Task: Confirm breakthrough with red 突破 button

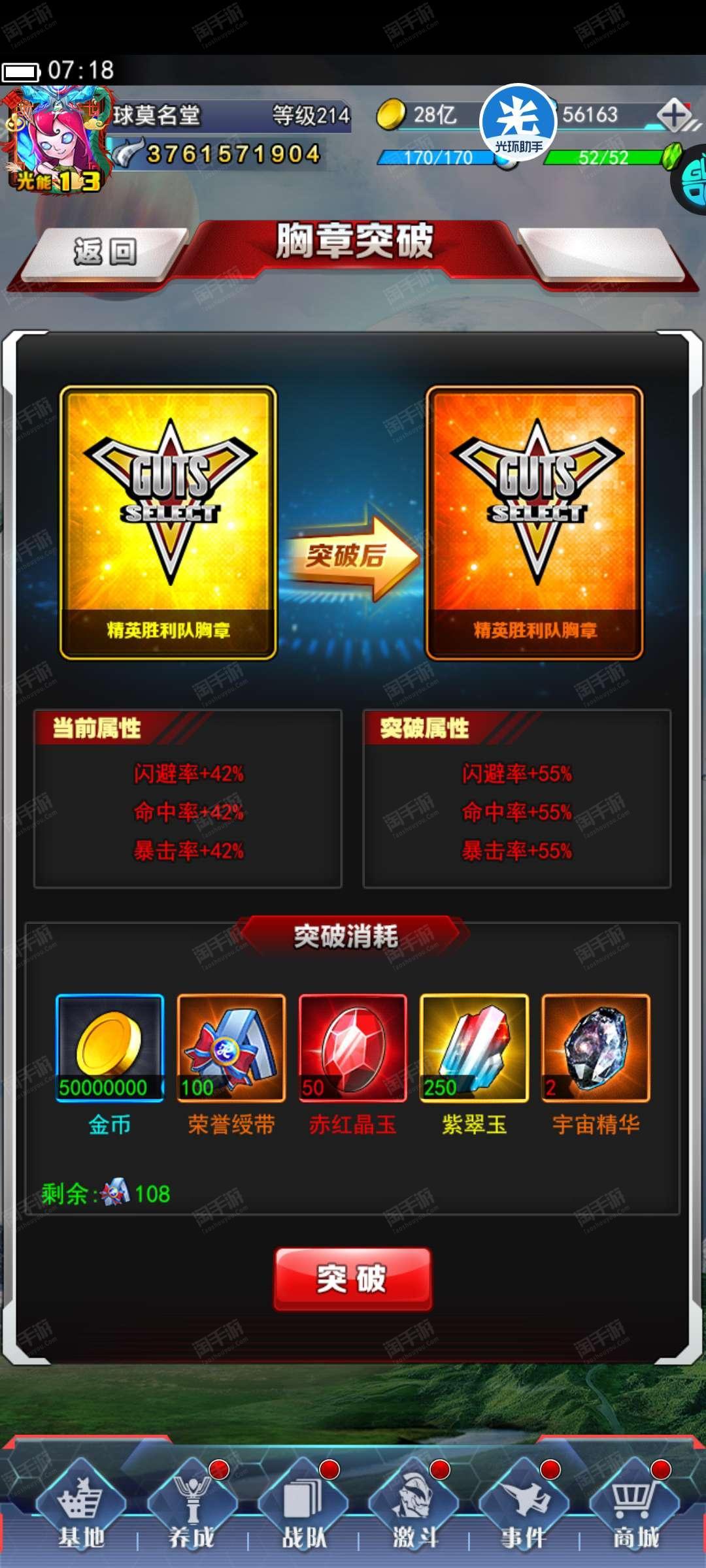Action: 352,1279
